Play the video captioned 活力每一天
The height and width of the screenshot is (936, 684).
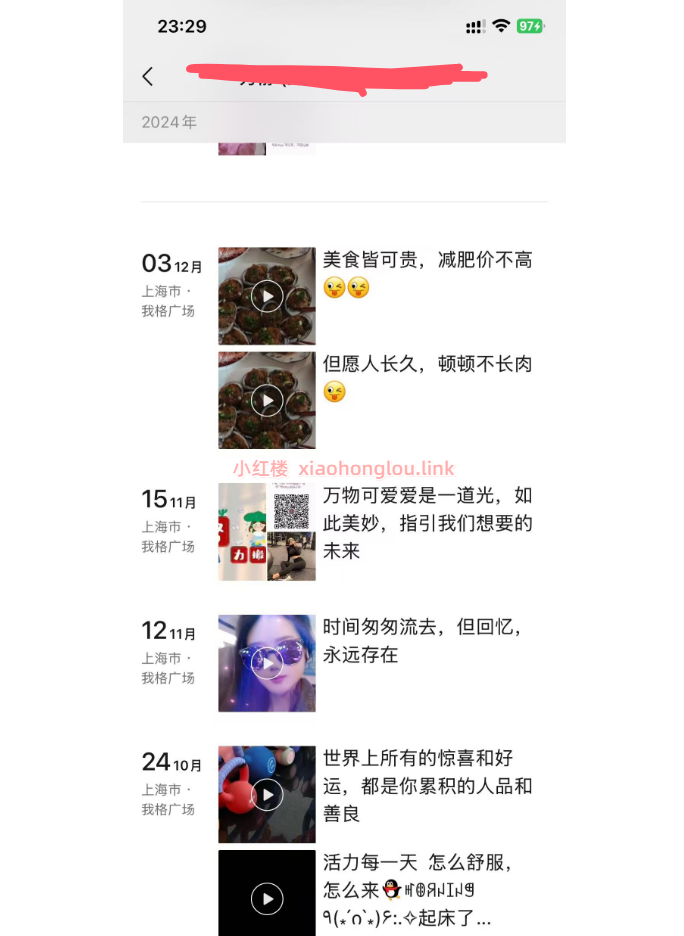pyautogui.click(x=267, y=898)
